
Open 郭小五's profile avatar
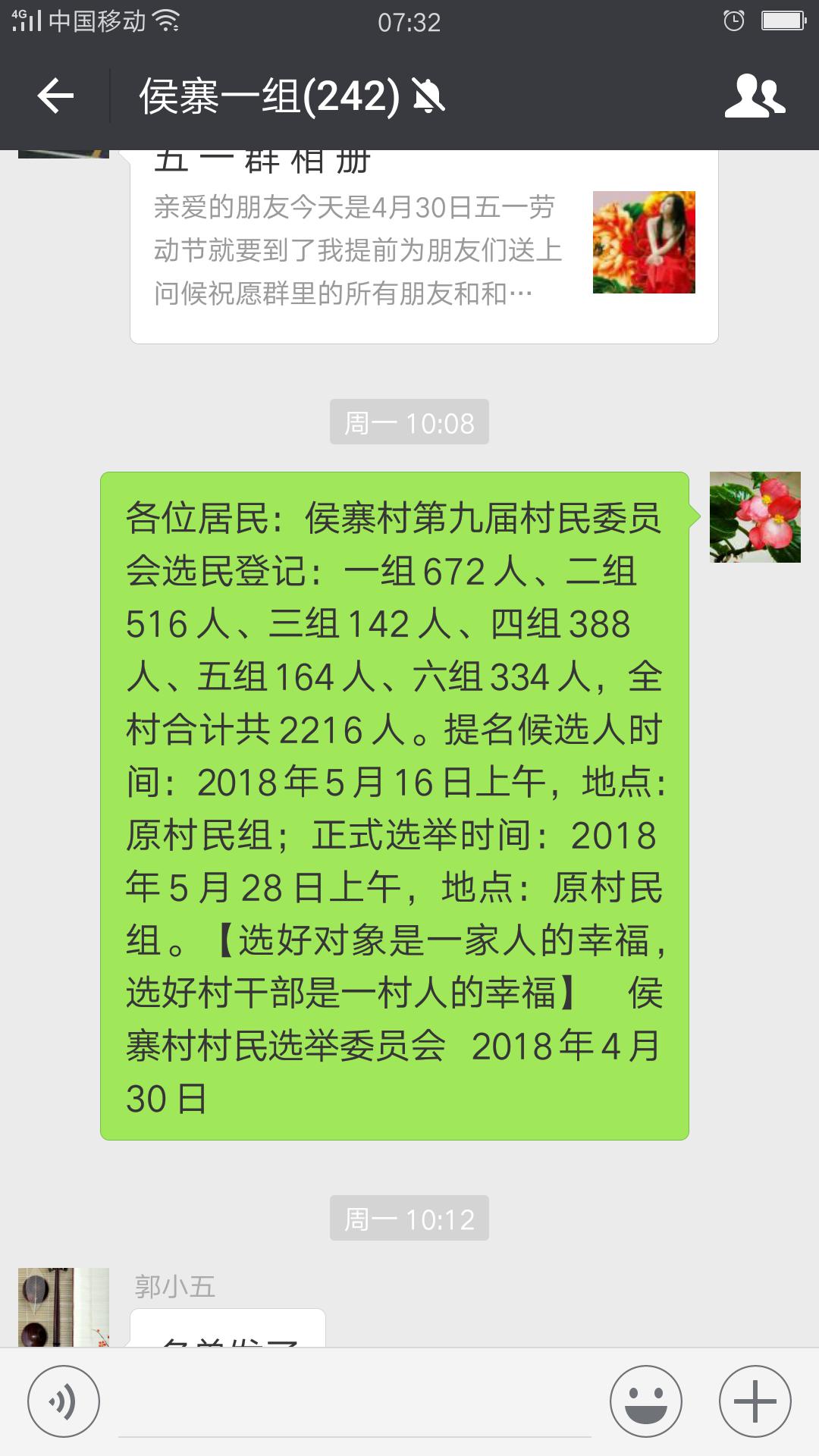(x=63, y=1307)
